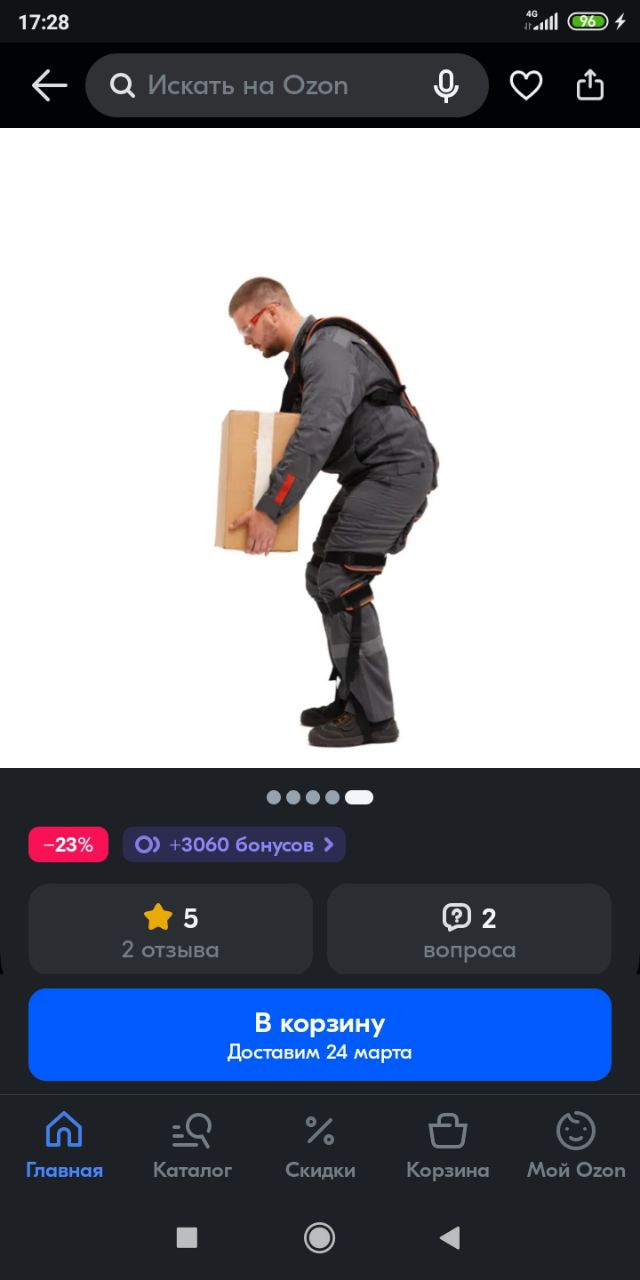The height and width of the screenshot is (1280, 640).
Task: Open the product photo of the worker
Action: click(x=320, y=448)
